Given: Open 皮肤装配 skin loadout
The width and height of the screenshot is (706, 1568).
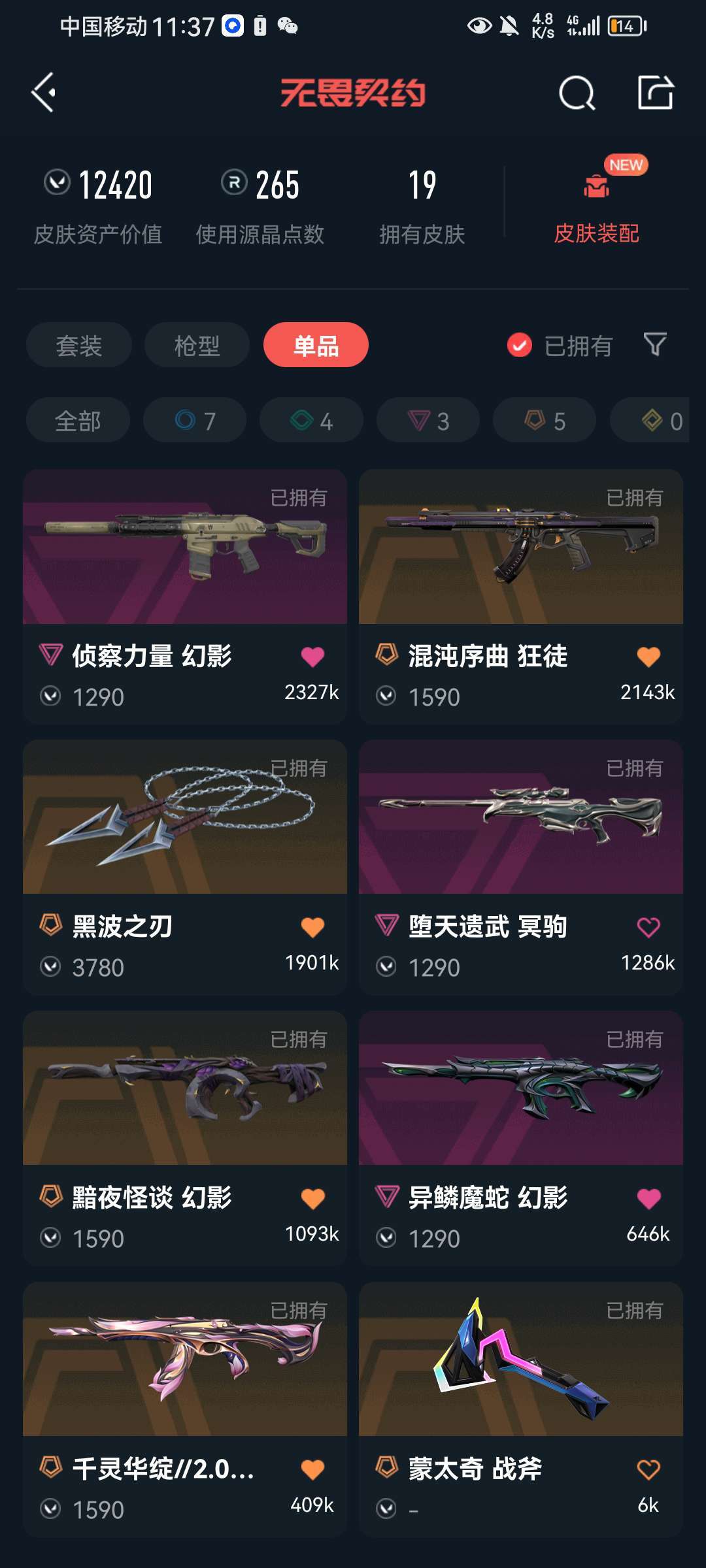Looking at the screenshot, I should coord(596,204).
